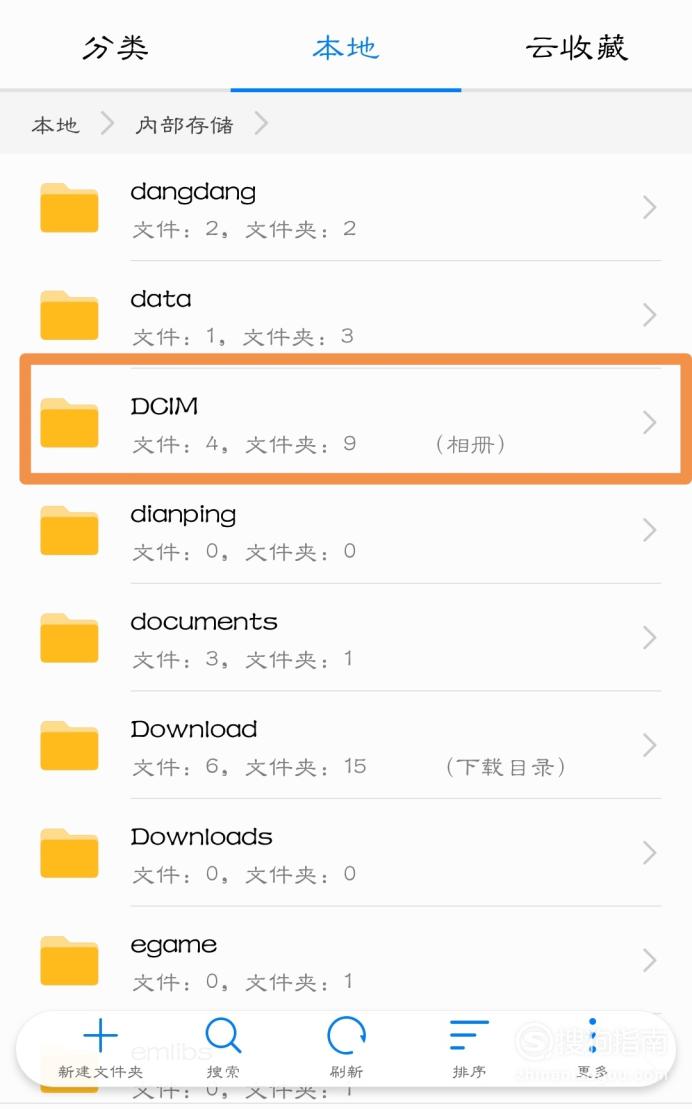
Task: Open the Download folder
Action: point(346,745)
